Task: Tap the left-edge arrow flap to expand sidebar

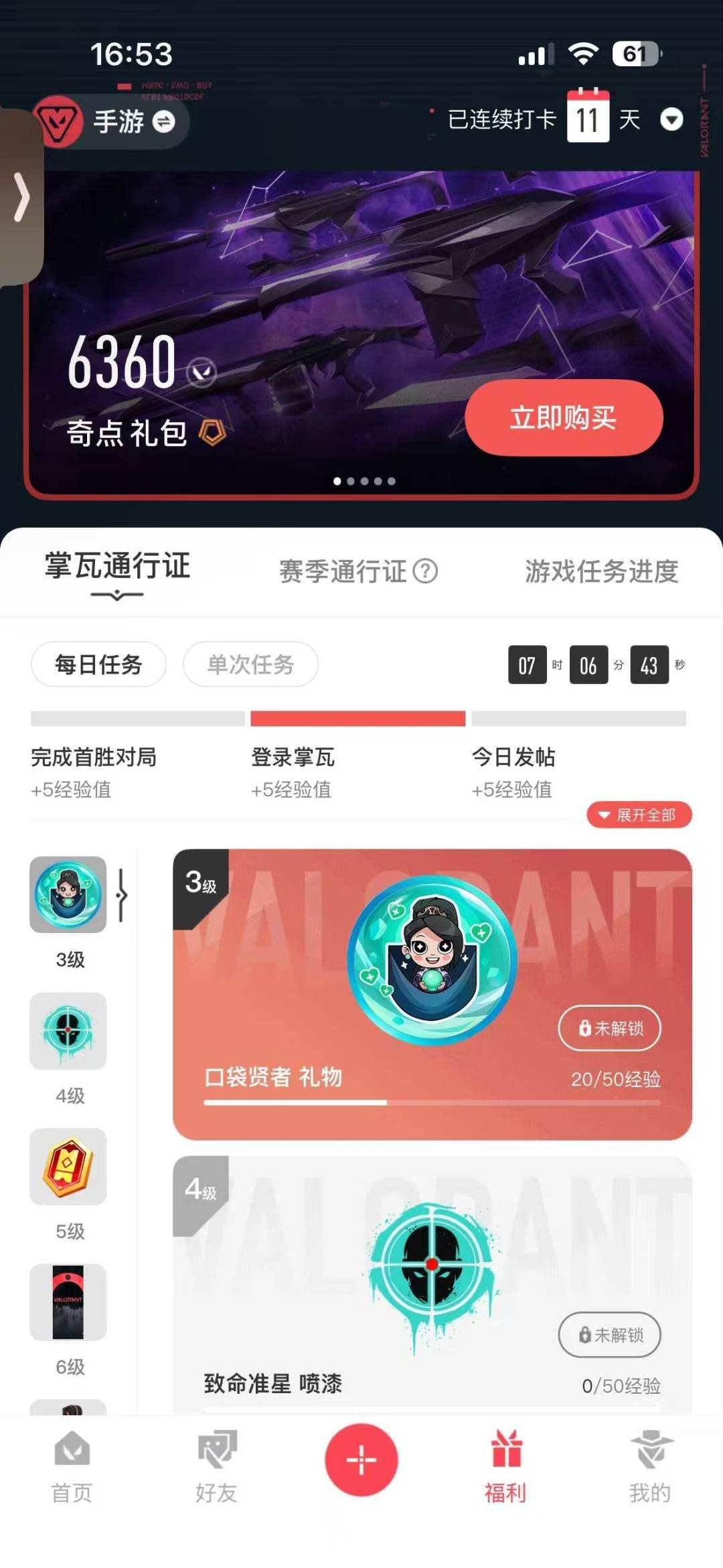Action: pos(21,196)
